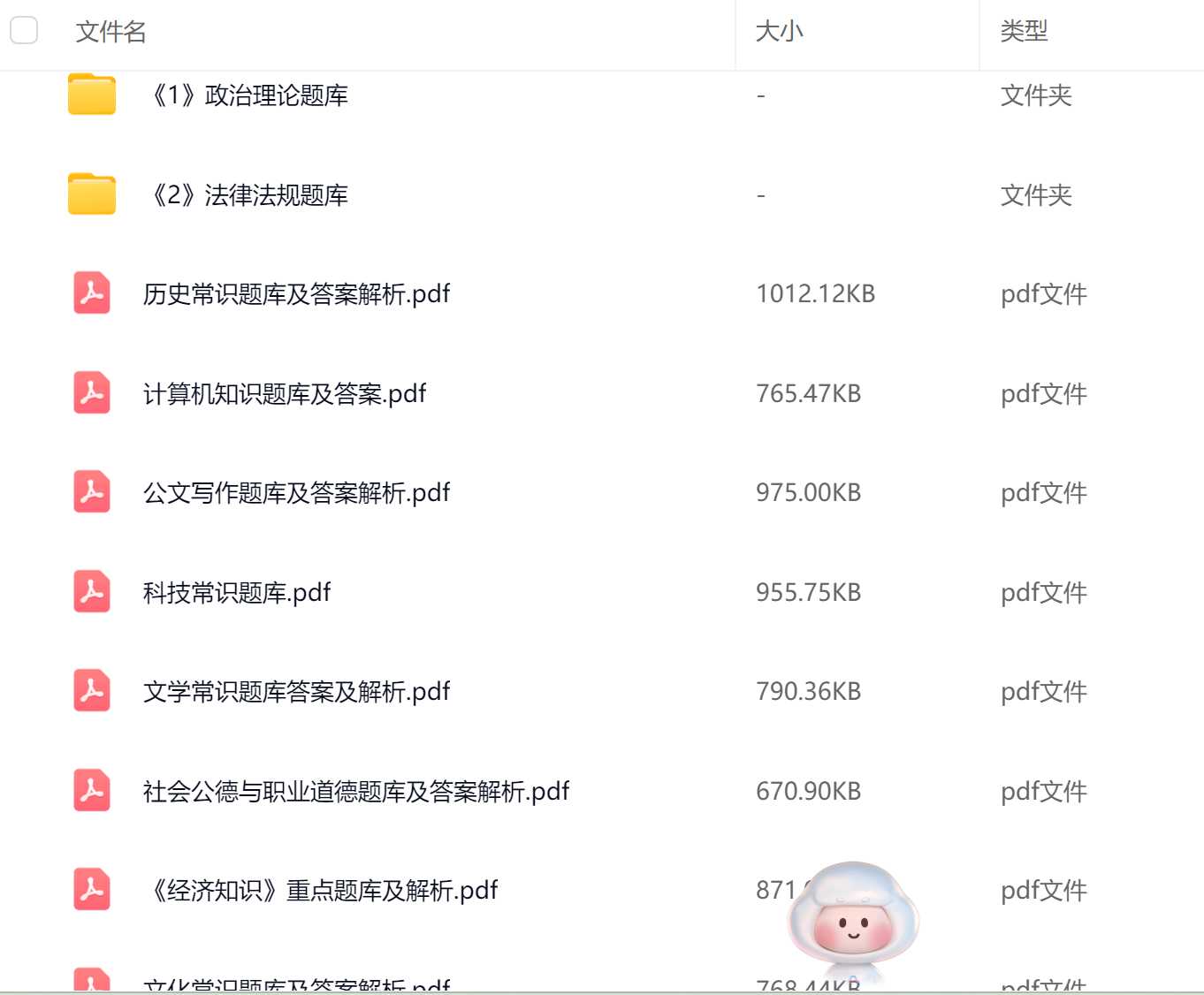Image resolution: width=1204 pixels, height=995 pixels.
Task: Open 社会公德与职业道德题库及答案解析.pdf
Action: click(x=355, y=792)
